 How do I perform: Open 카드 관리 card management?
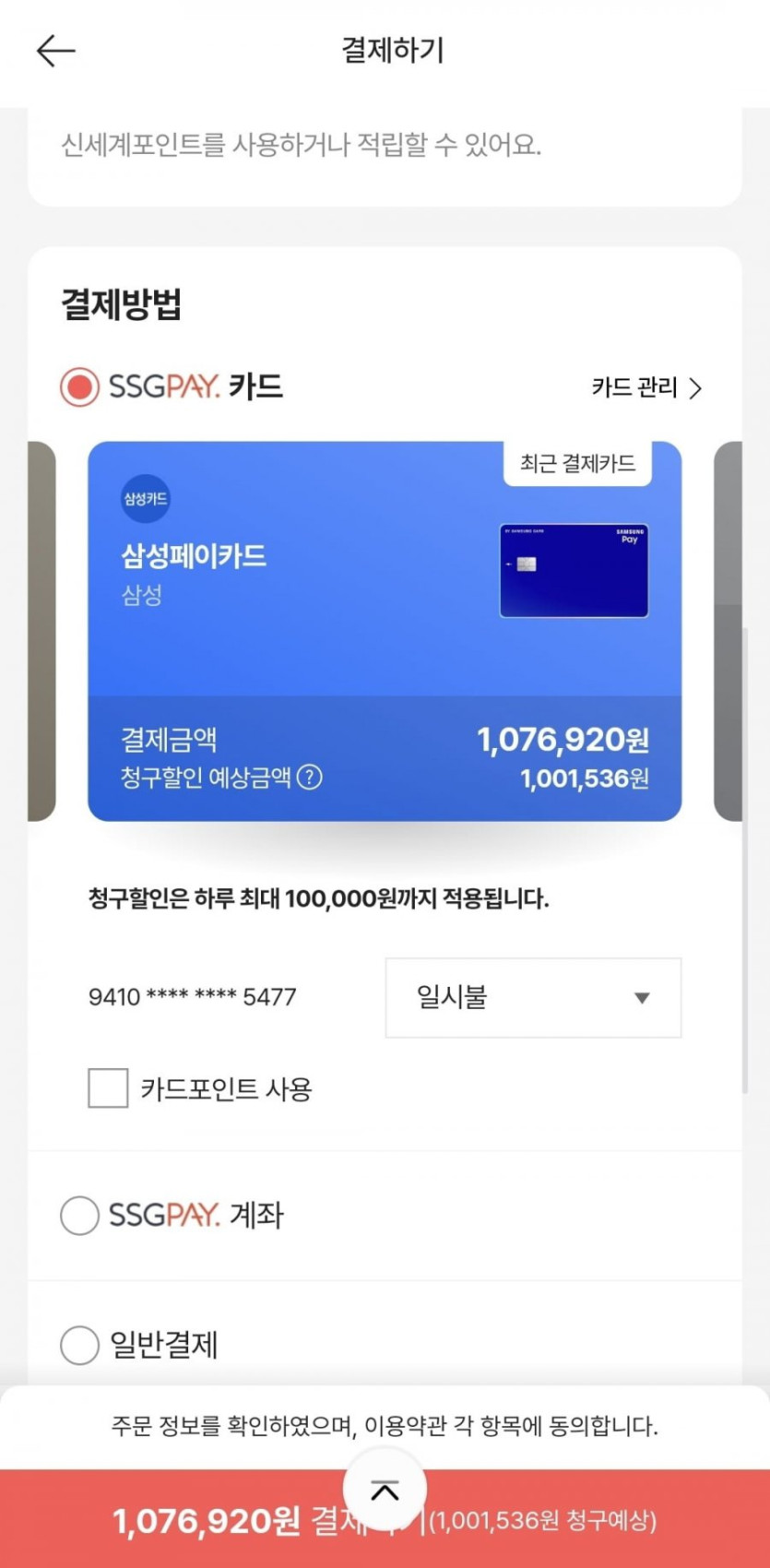tap(646, 388)
